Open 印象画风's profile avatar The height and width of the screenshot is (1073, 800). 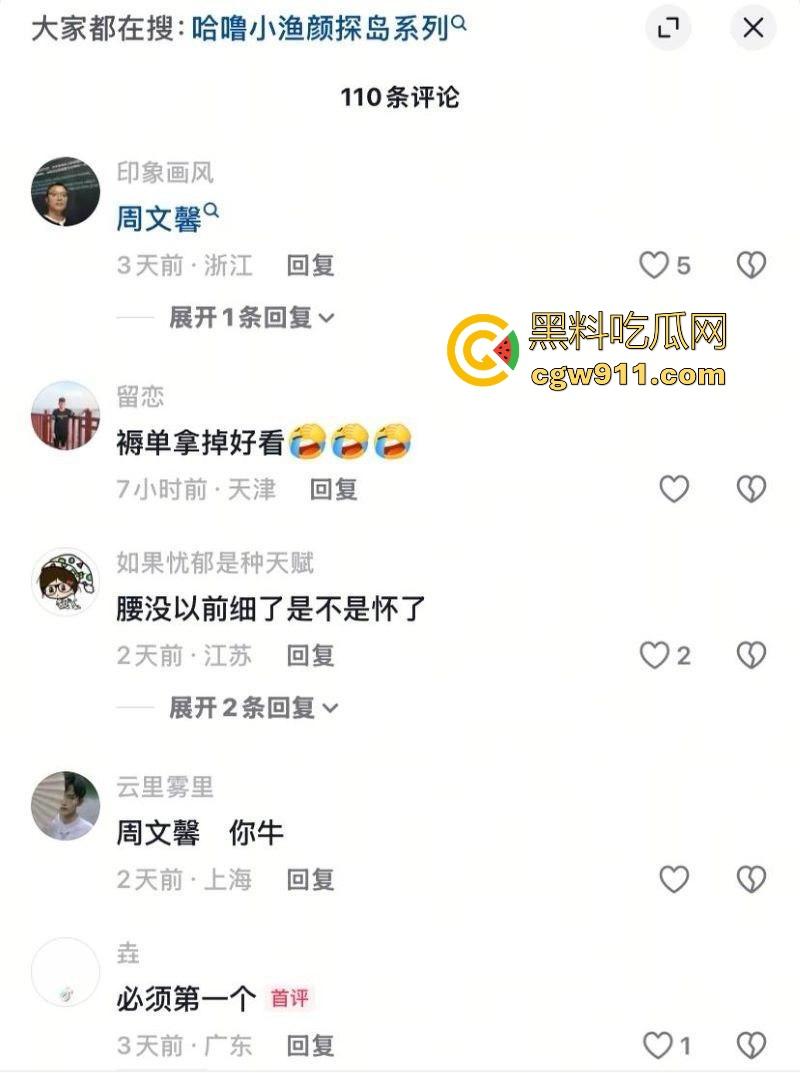(x=66, y=191)
